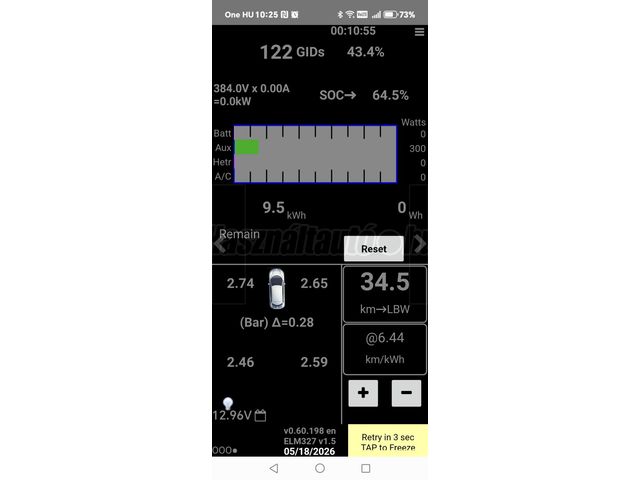640x480 pixels.
Task: Tap the Reset button
Action: [374, 249]
